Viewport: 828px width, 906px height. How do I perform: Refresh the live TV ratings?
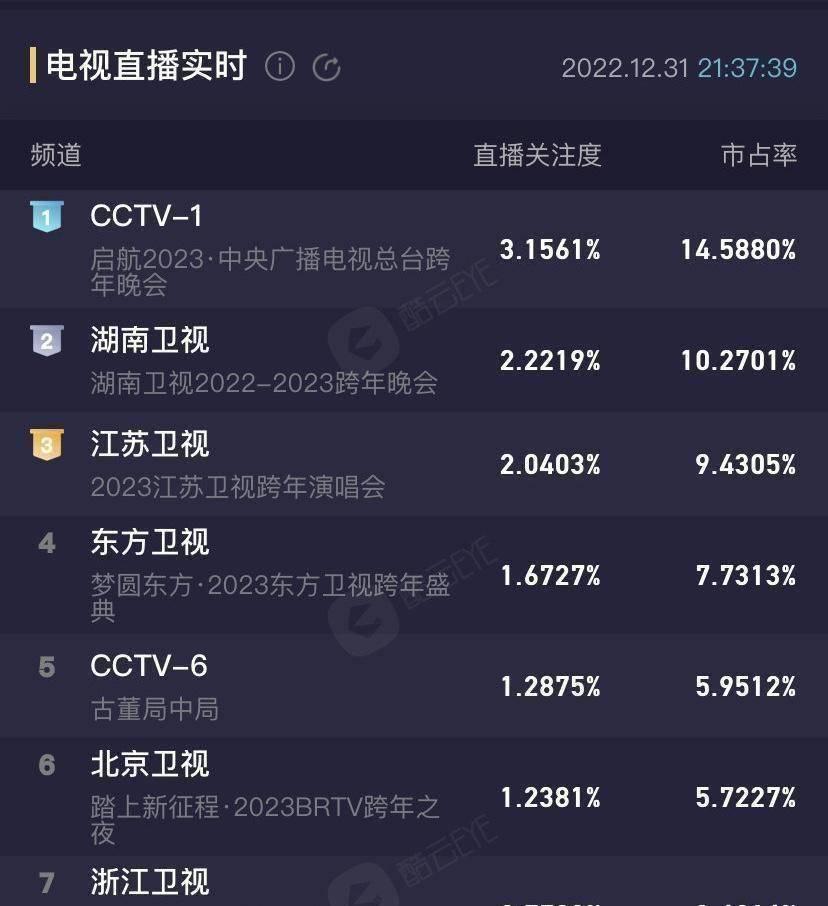pos(327,67)
